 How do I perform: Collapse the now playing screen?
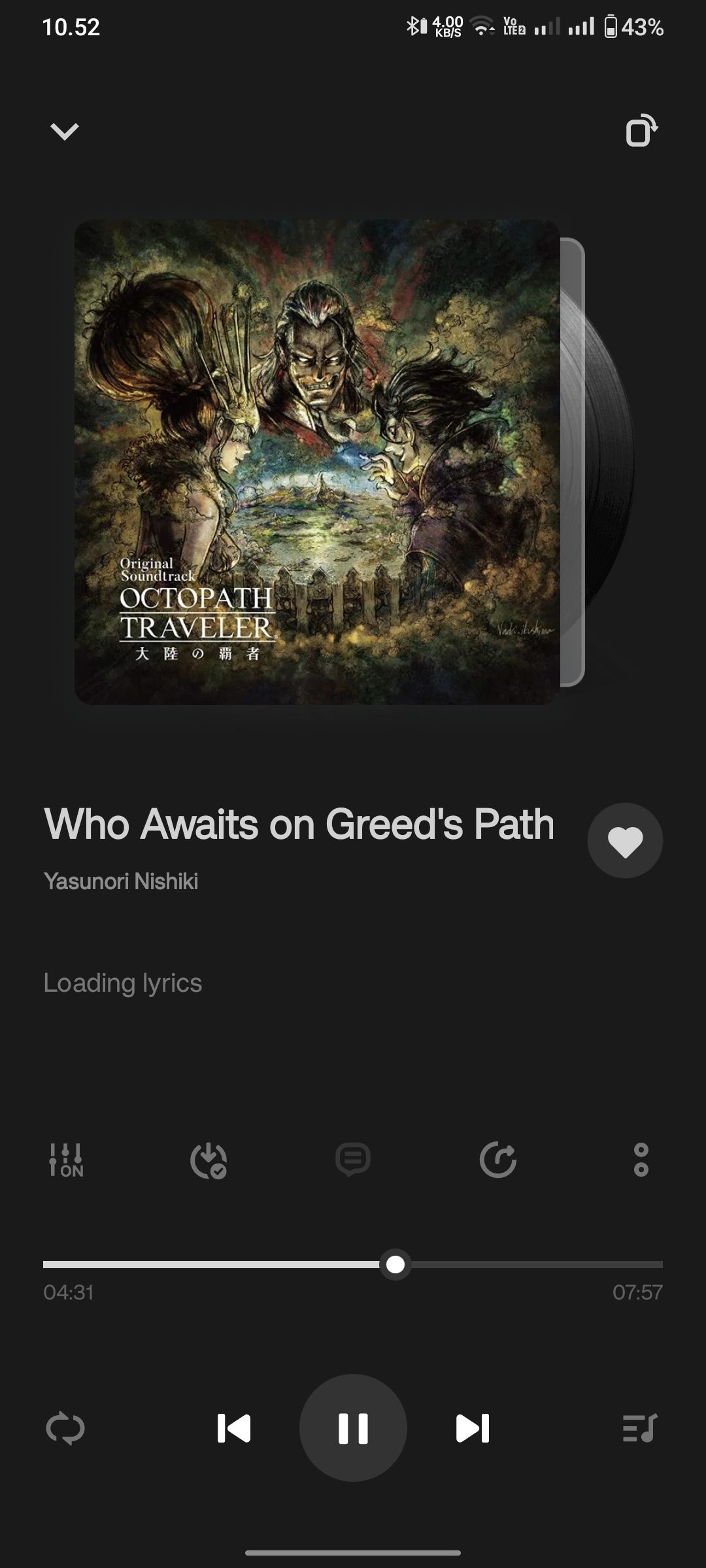[x=64, y=131]
